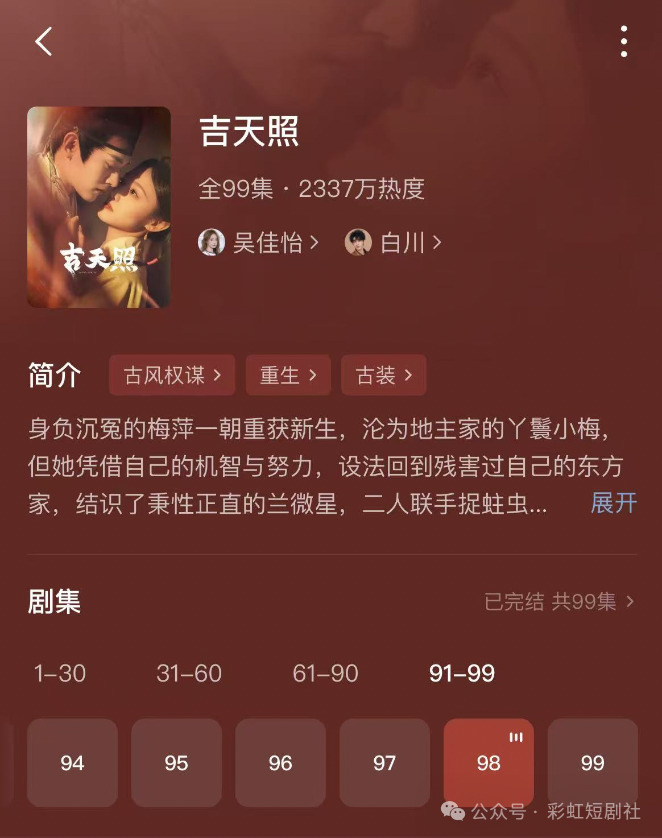662x838 pixels.
Task: Play episode 96
Action: point(280,763)
